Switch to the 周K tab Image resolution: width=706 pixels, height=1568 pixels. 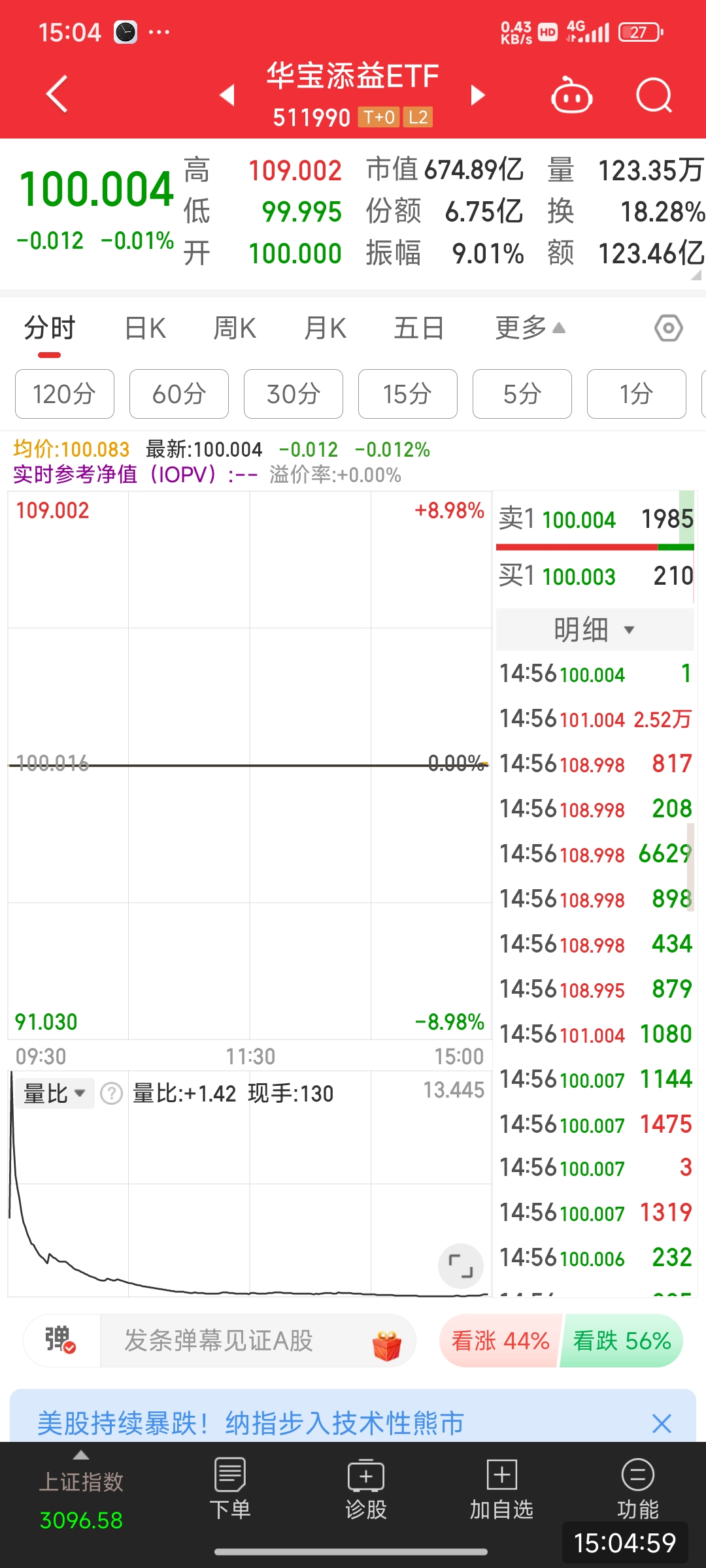[x=235, y=328]
